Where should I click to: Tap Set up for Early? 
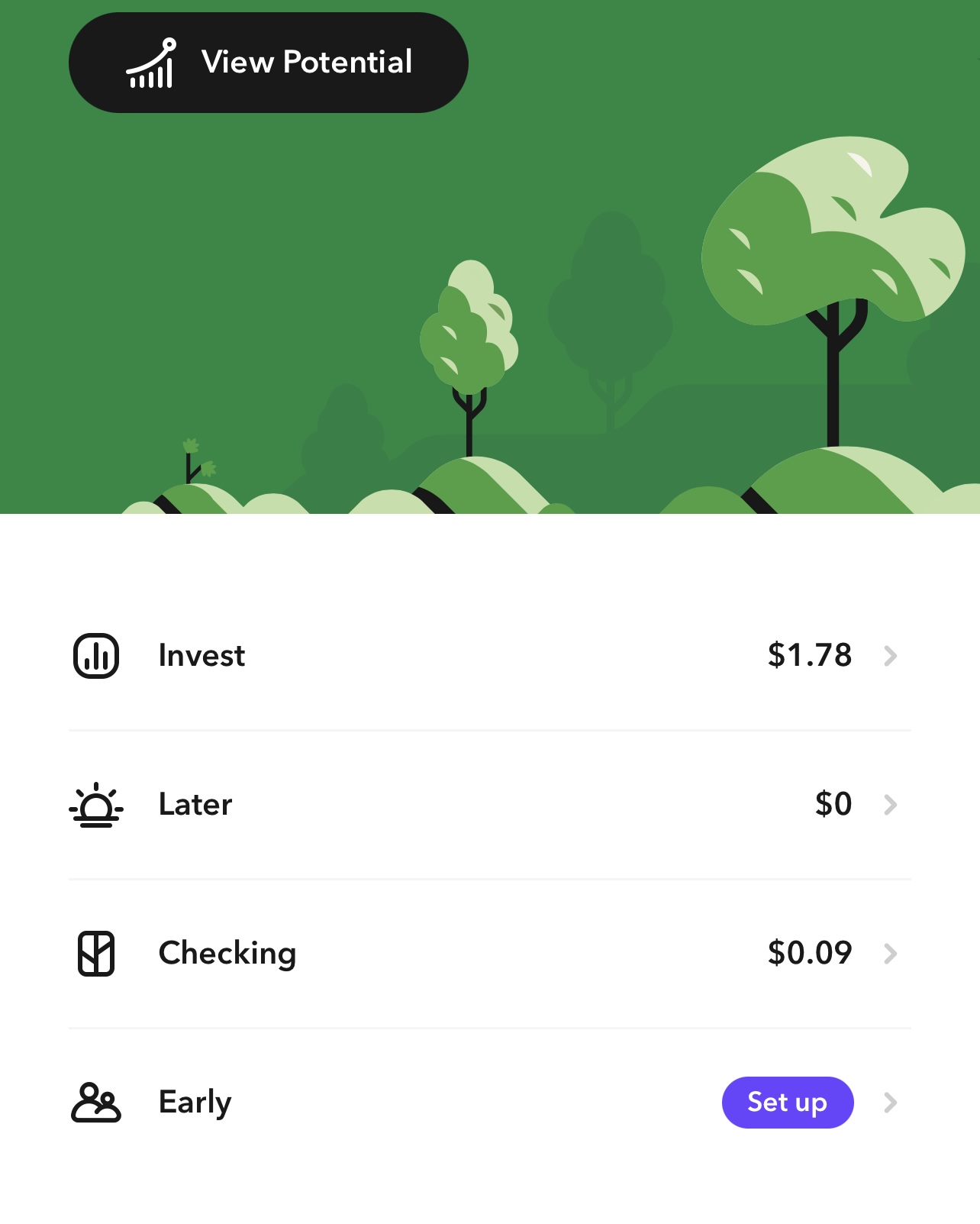point(787,1102)
